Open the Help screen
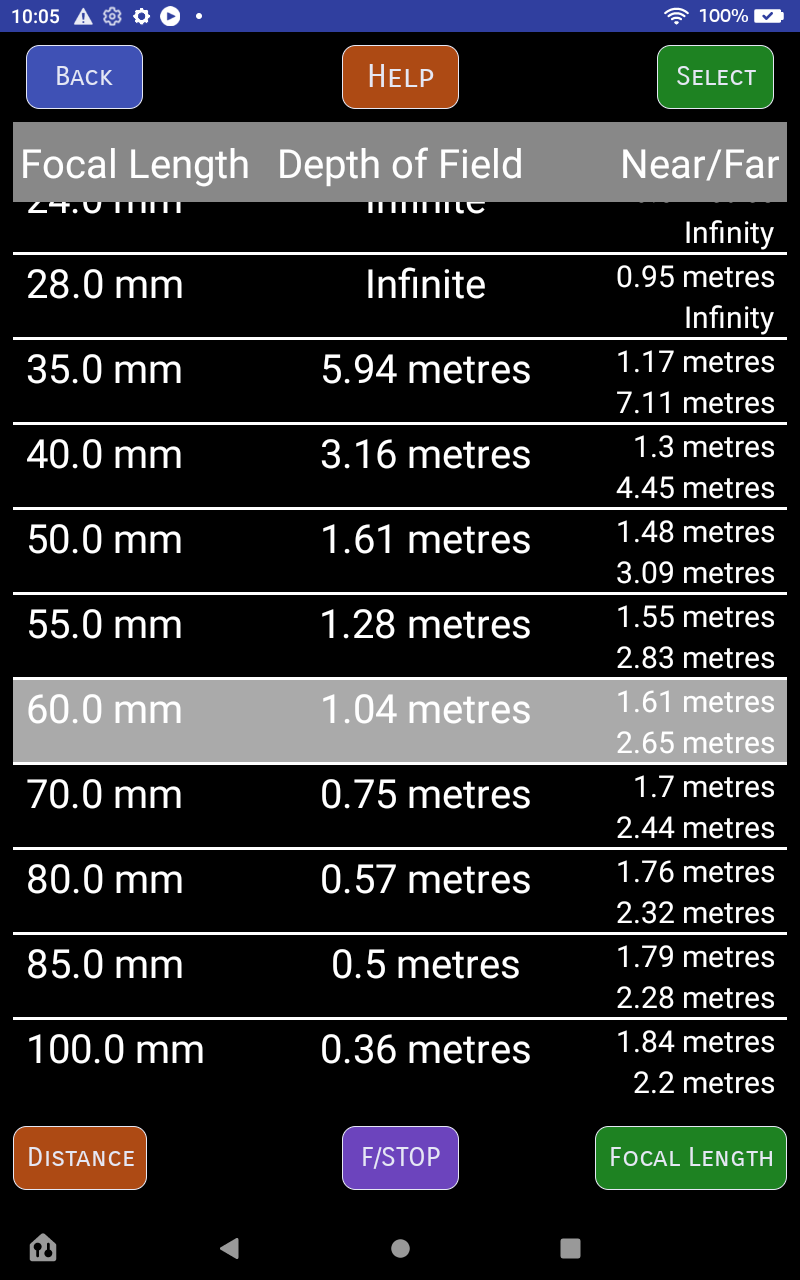Viewport: 800px width, 1280px height. [x=400, y=76]
